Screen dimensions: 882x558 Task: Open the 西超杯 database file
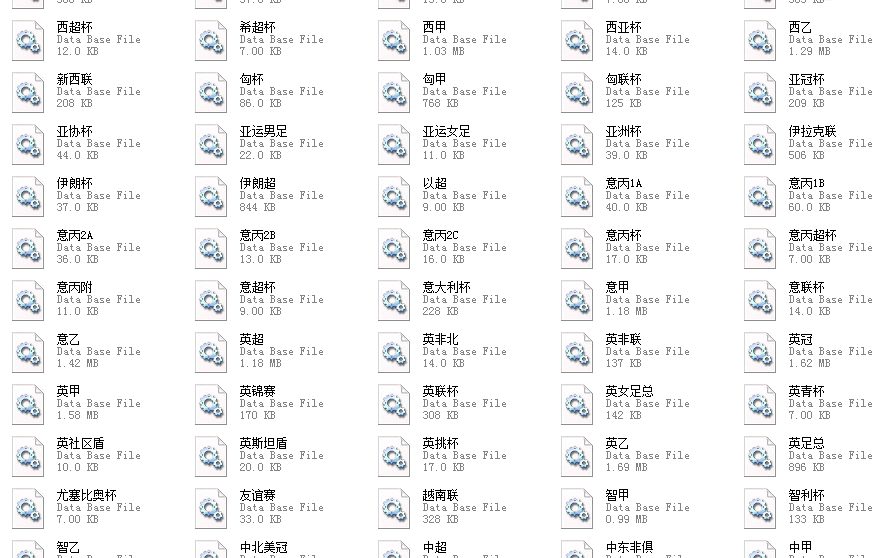pos(28,40)
